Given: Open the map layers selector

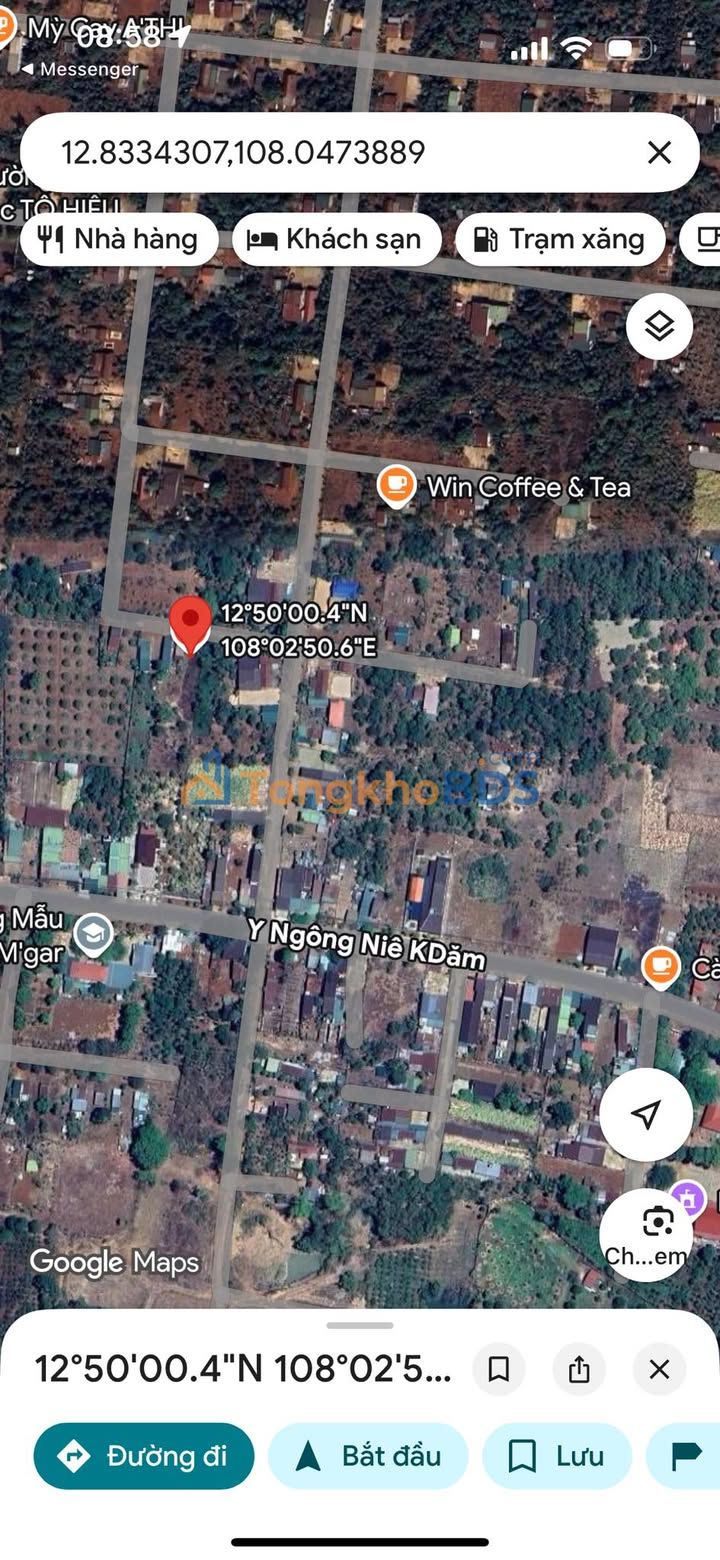Looking at the screenshot, I should pyautogui.click(x=659, y=326).
